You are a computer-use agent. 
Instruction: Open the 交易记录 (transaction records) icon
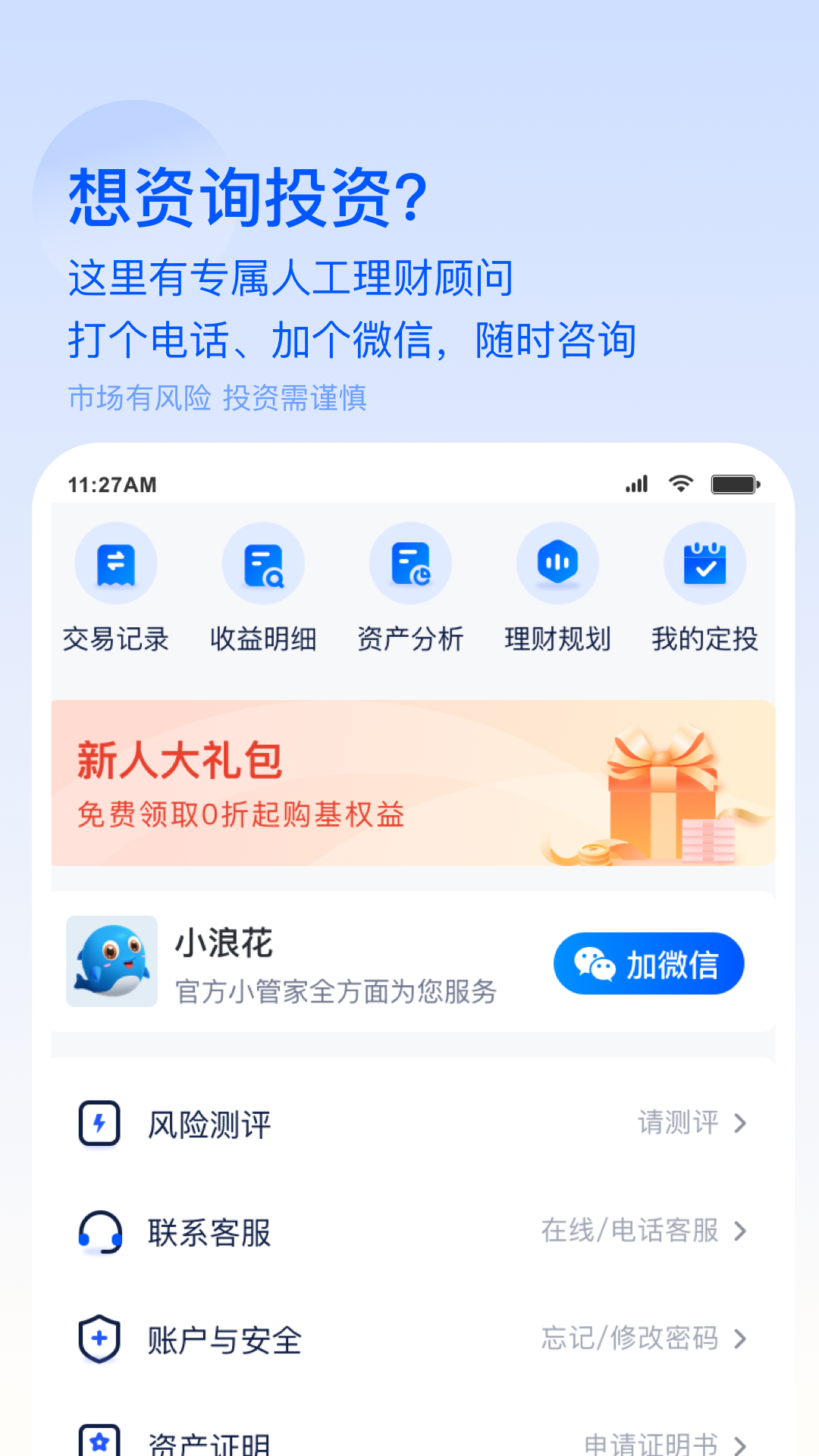[x=115, y=563]
